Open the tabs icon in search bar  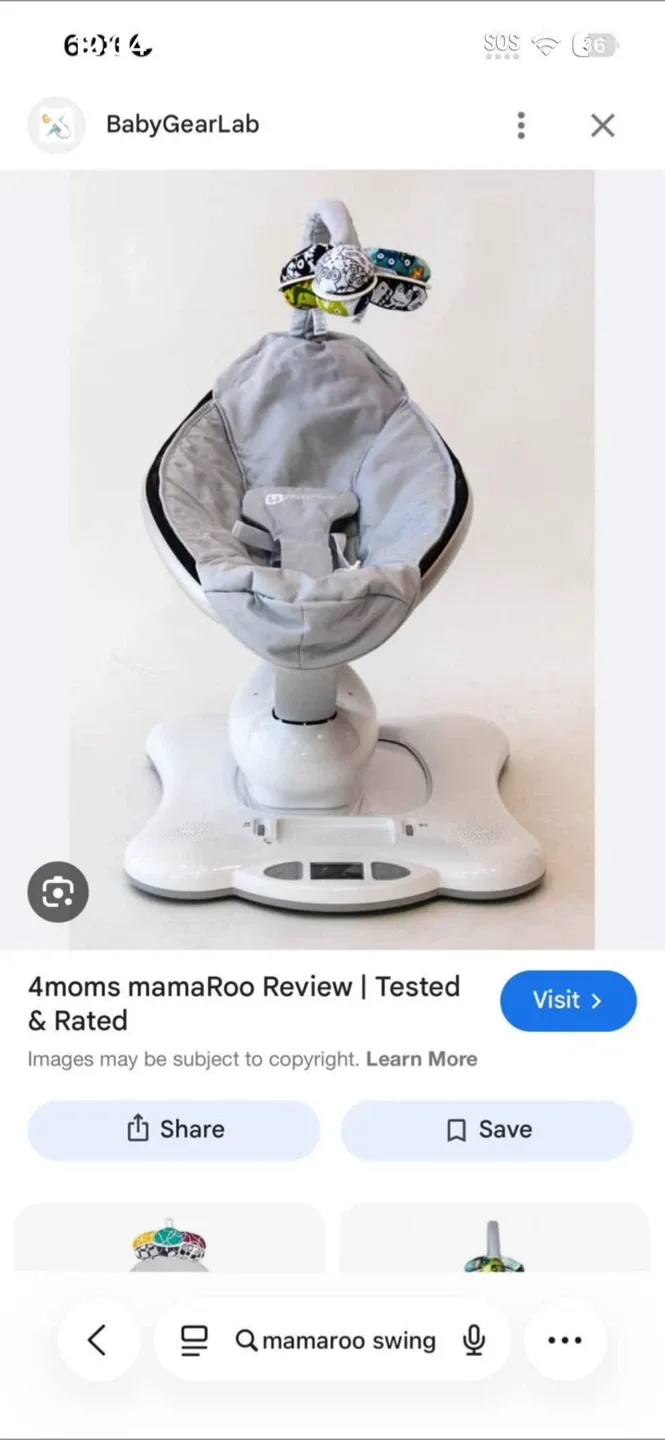194,1340
